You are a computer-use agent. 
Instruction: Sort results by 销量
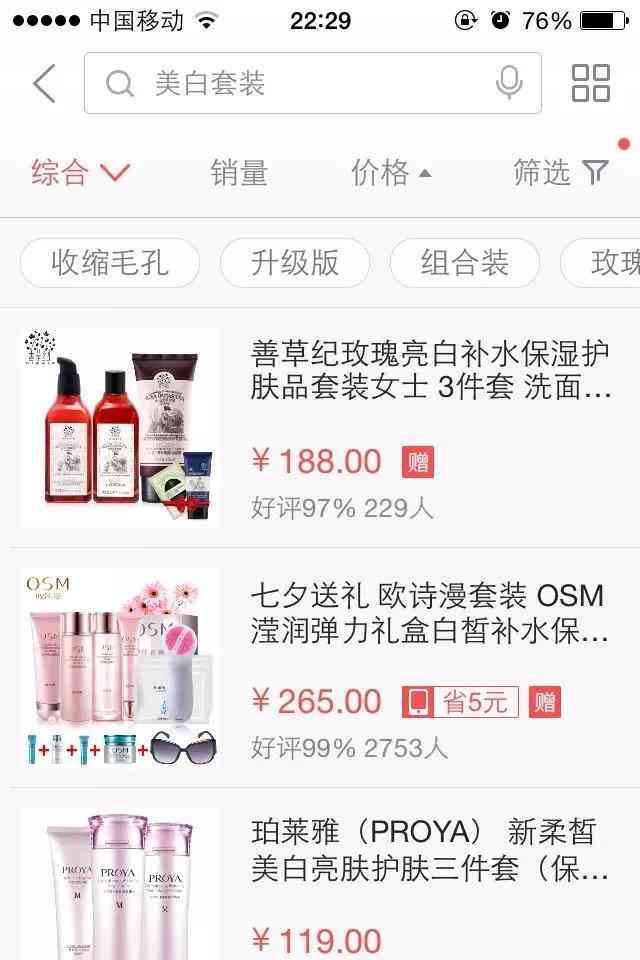239,172
